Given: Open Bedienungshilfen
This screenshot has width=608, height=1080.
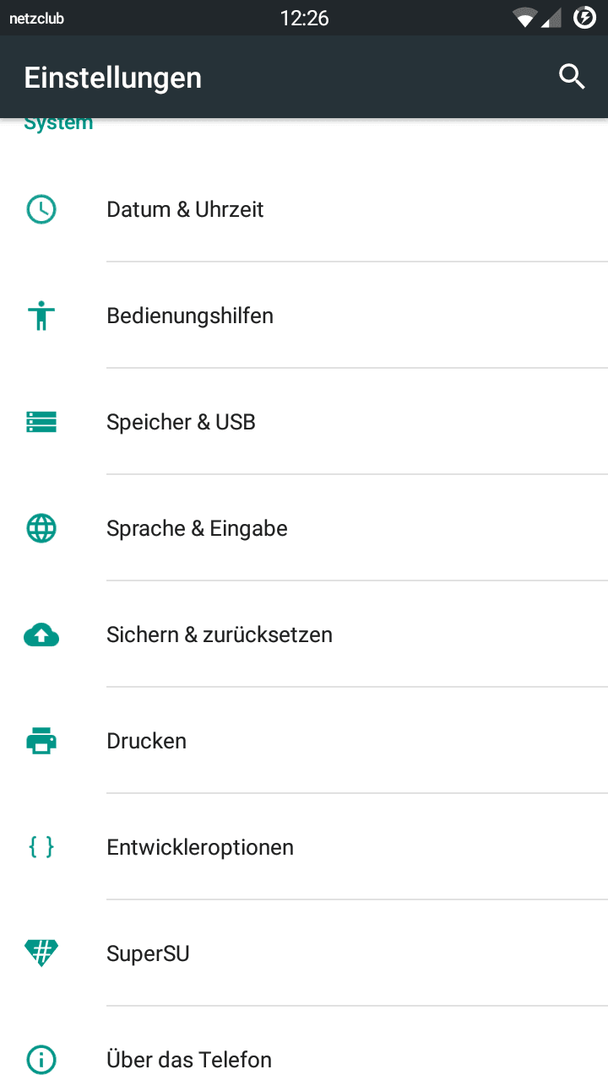Looking at the screenshot, I should tap(304, 315).
